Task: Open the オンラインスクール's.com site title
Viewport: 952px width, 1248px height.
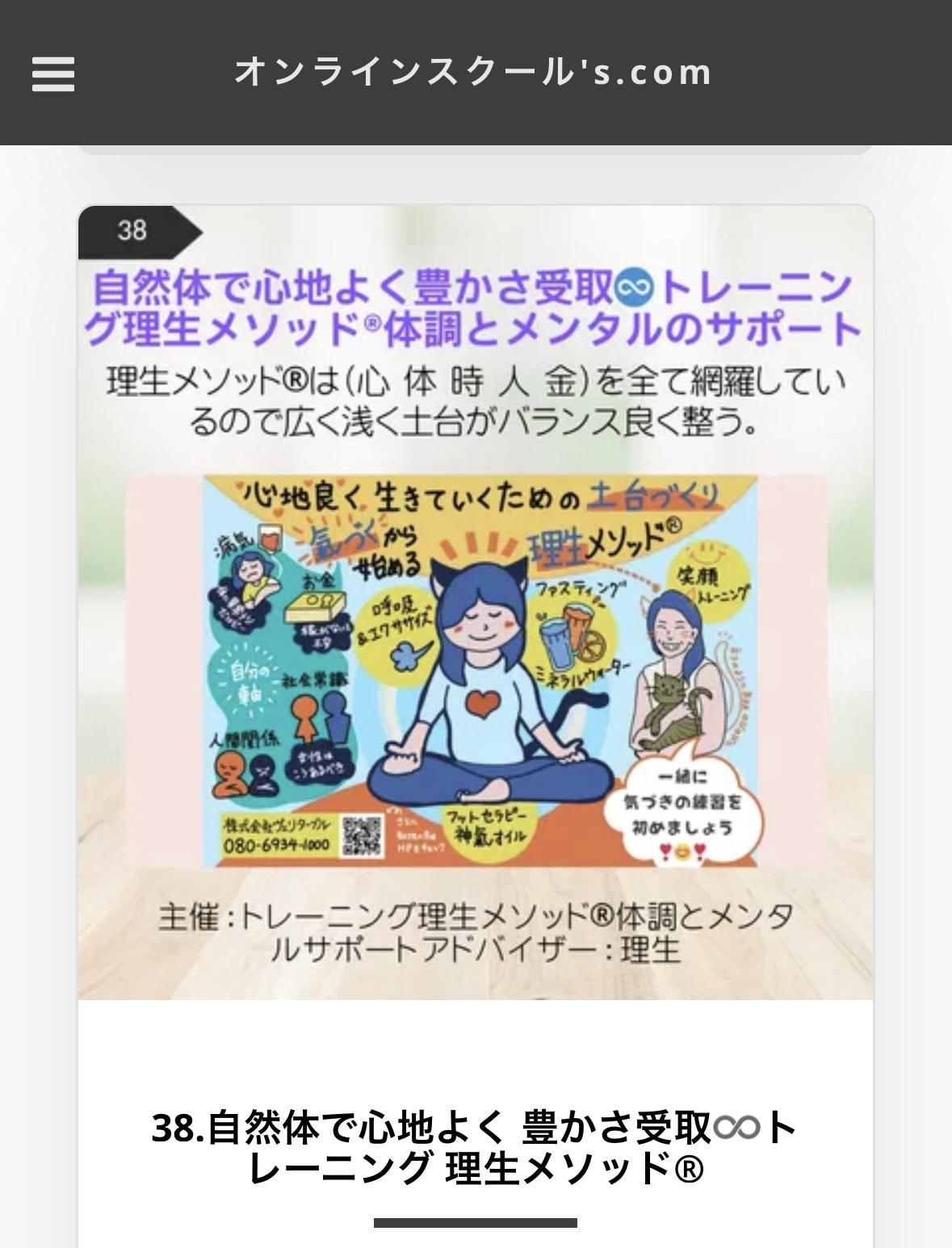Action: click(x=475, y=72)
